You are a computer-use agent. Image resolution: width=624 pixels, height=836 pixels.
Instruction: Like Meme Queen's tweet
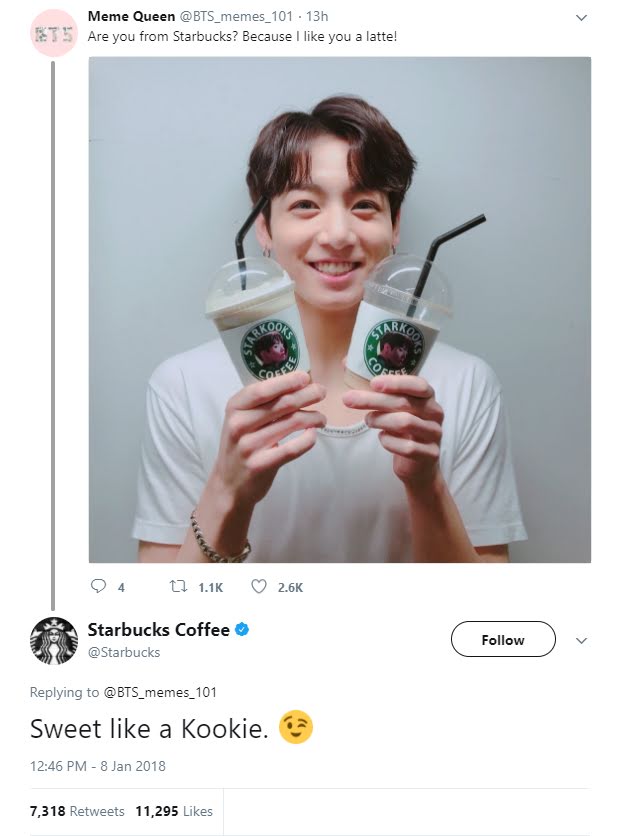(259, 587)
